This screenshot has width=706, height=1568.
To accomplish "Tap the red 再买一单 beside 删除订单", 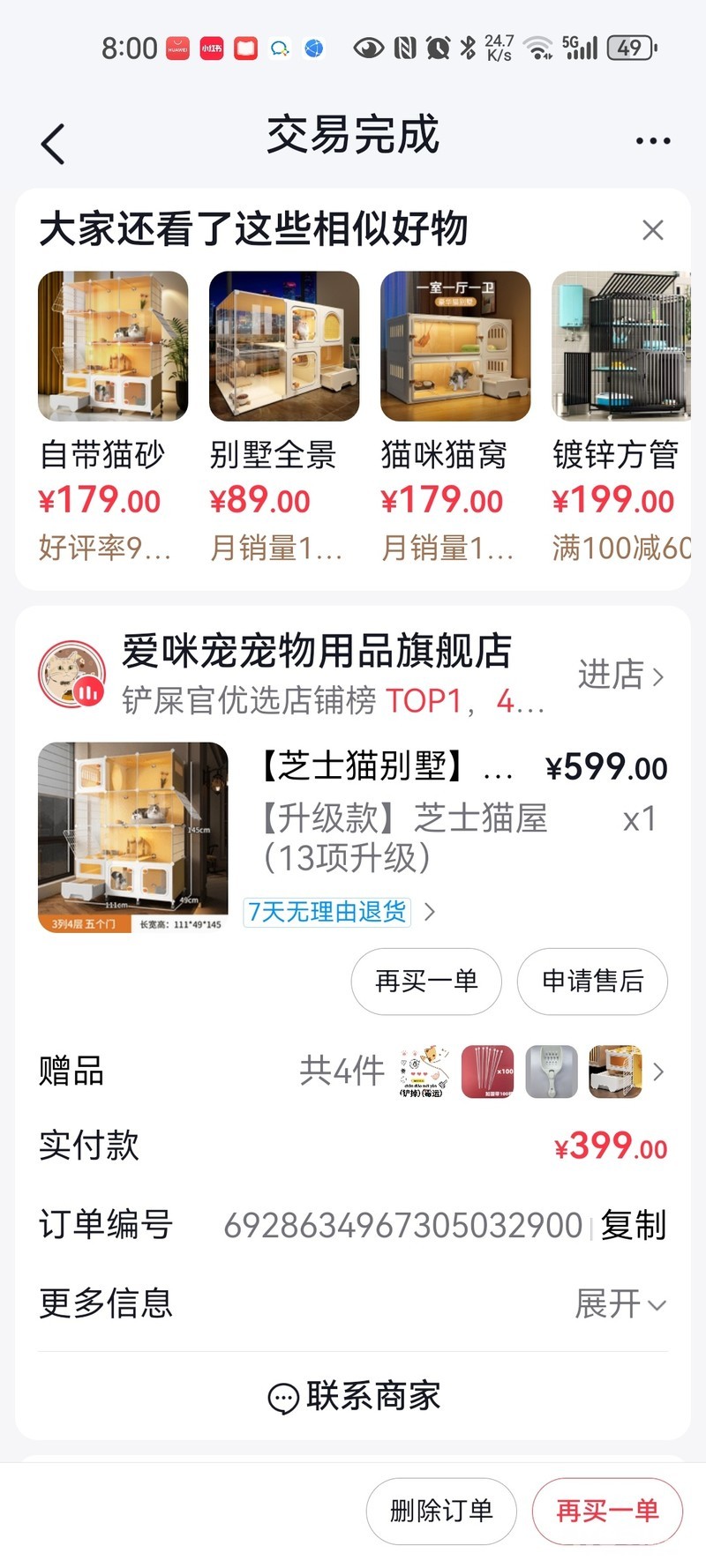I will [x=607, y=1512].
